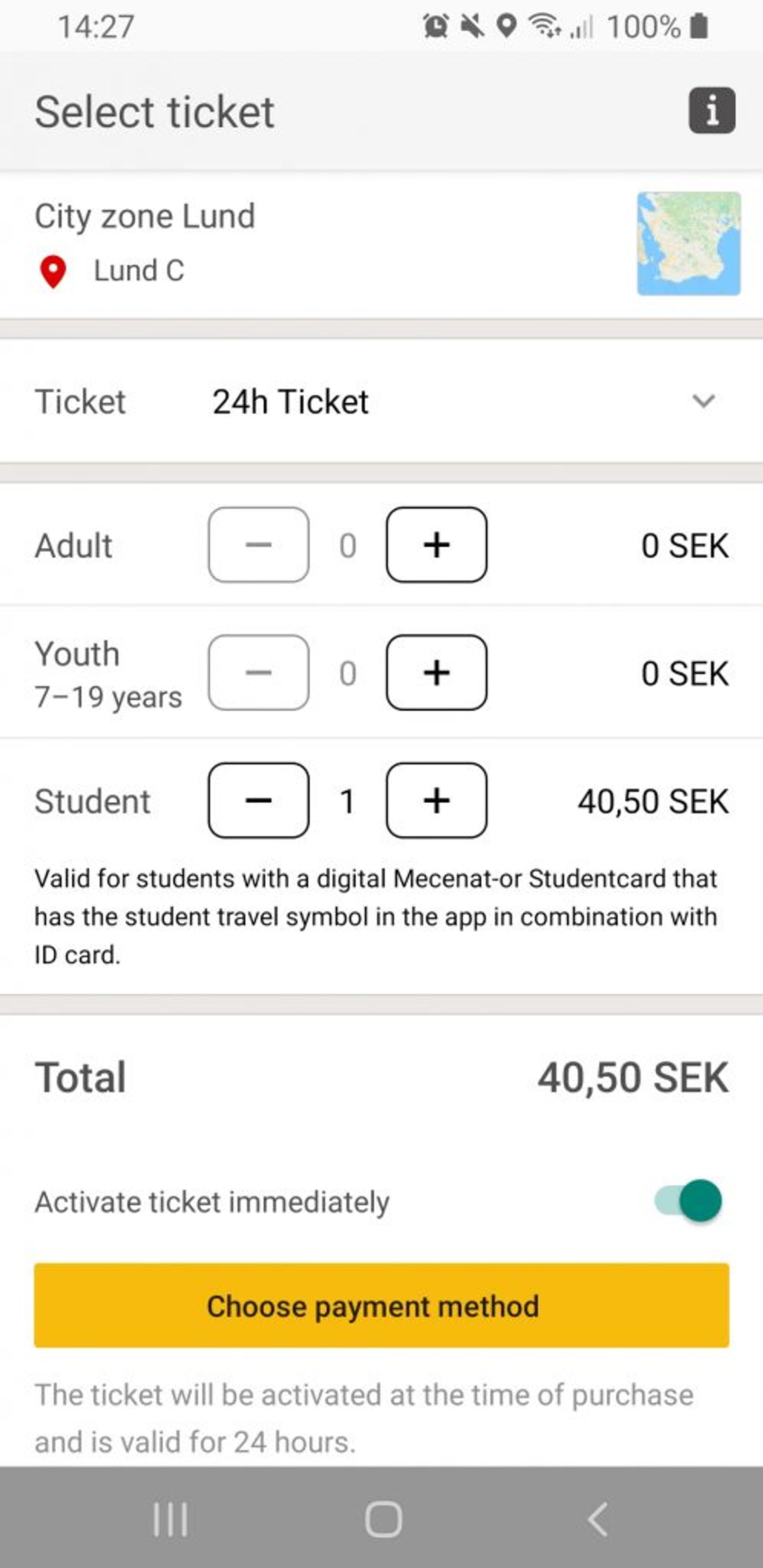Expand the 24h Ticket dropdown
763x1568 pixels.
point(381,401)
